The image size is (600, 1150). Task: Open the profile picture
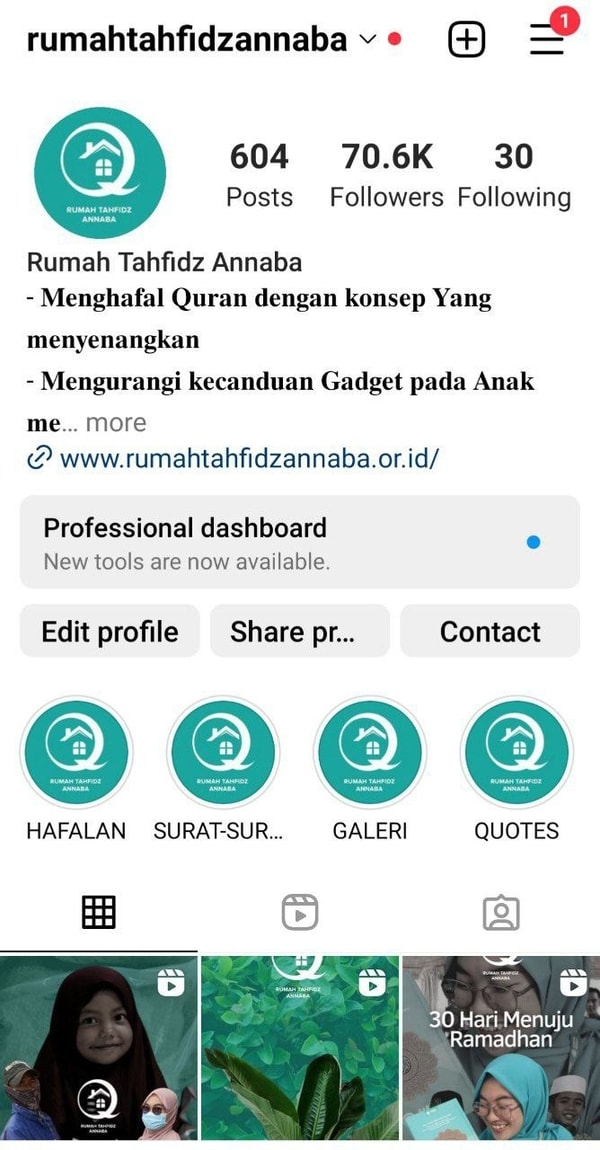tap(100, 173)
